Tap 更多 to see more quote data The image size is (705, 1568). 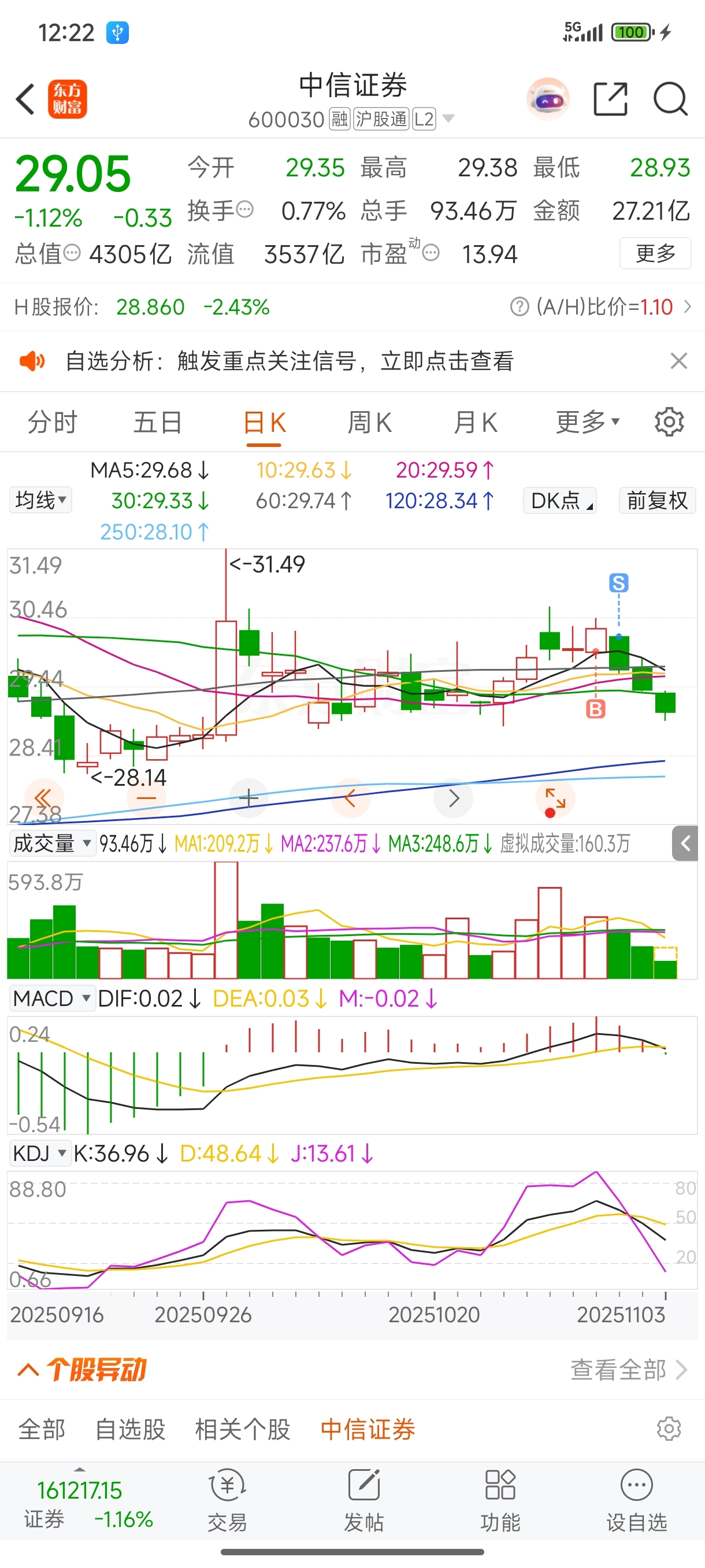655,253
